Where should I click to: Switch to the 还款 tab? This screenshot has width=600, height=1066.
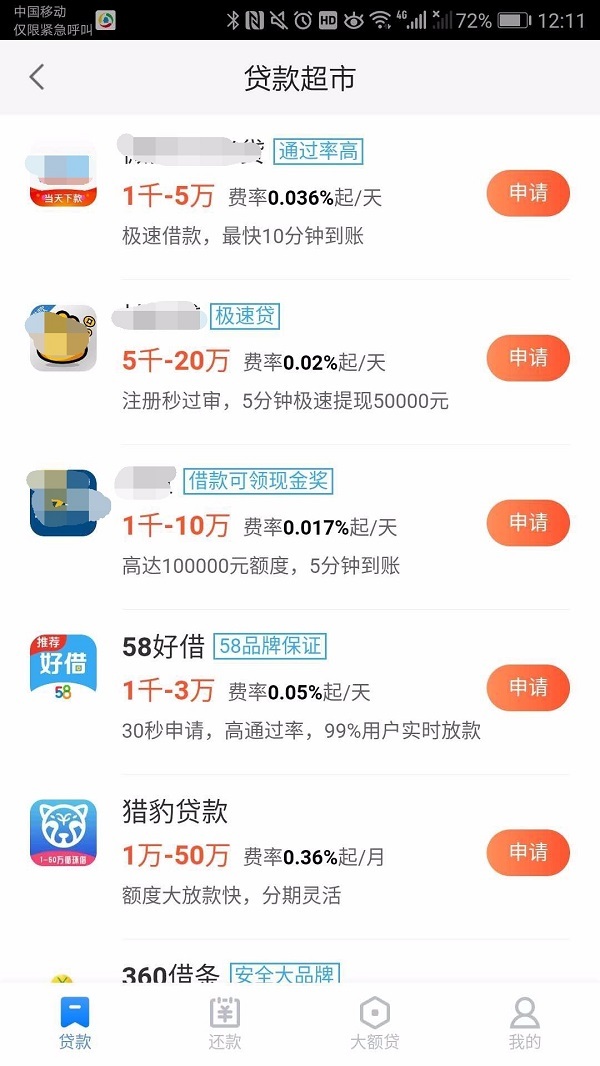coord(225,1024)
